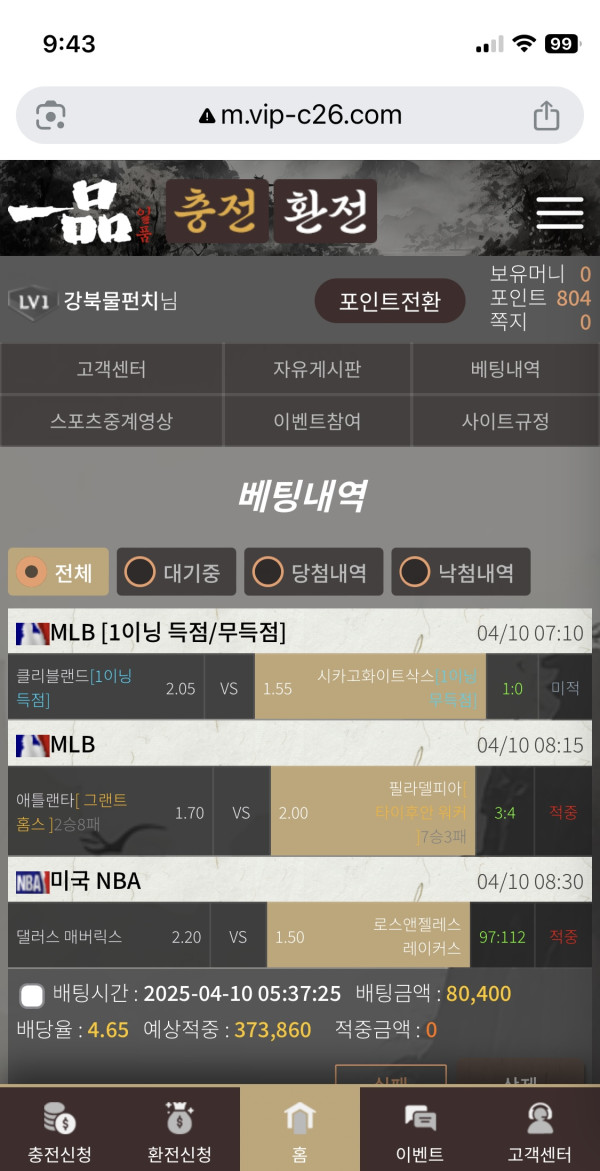
Task: Open 베팅내역 menu tile
Action: [x=505, y=369]
